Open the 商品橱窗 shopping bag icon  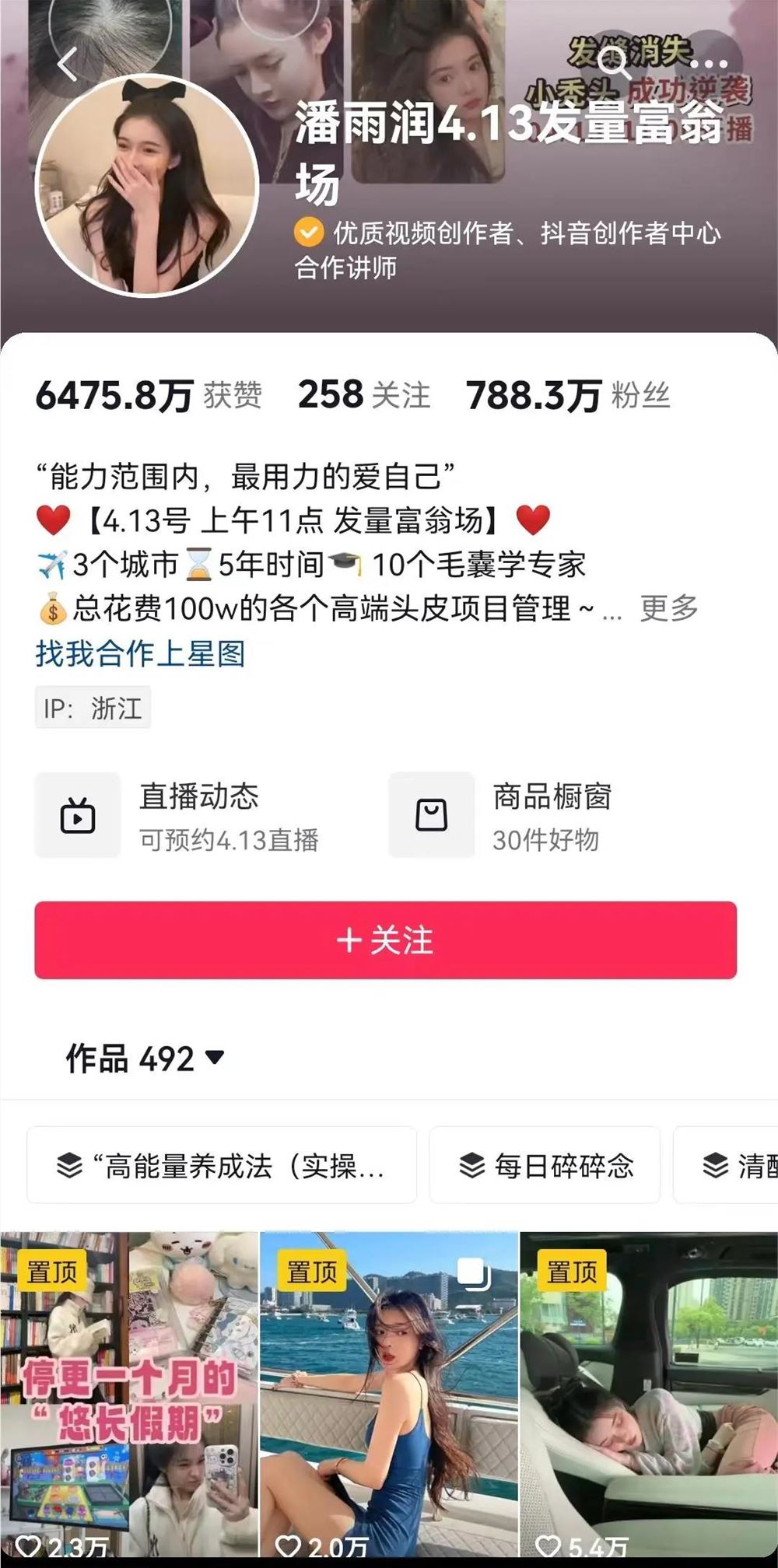click(x=430, y=816)
